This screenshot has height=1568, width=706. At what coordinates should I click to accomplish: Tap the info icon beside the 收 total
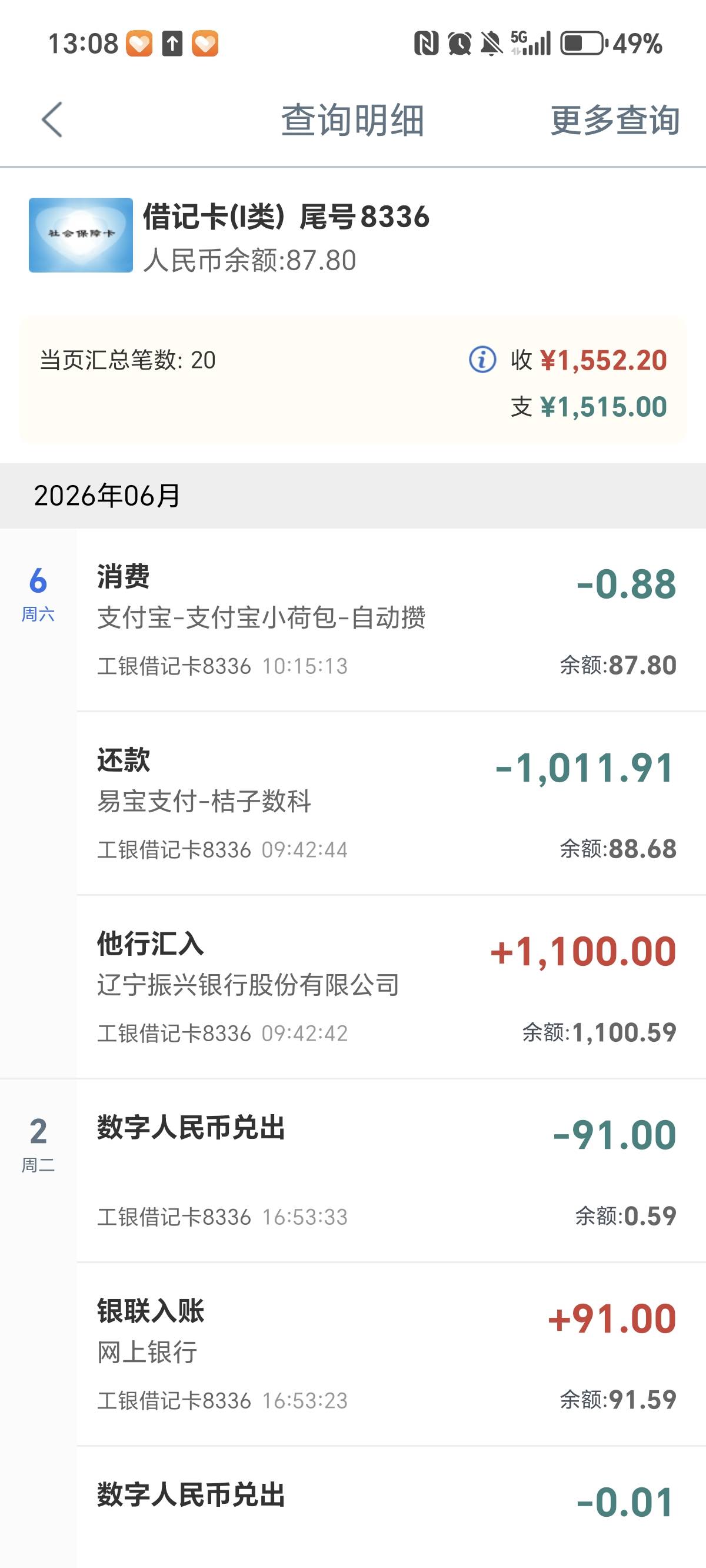click(x=482, y=359)
